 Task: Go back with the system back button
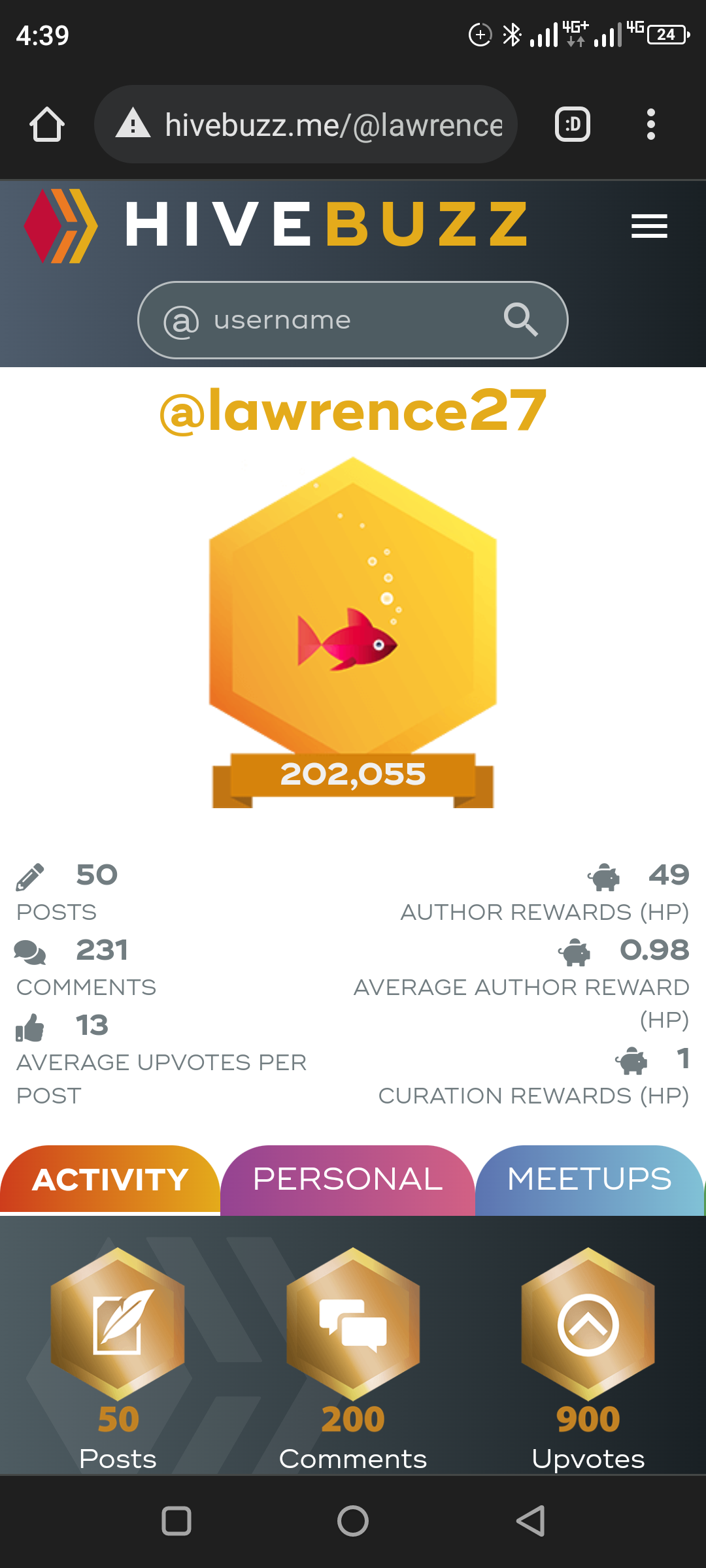click(x=530, y=1521)
